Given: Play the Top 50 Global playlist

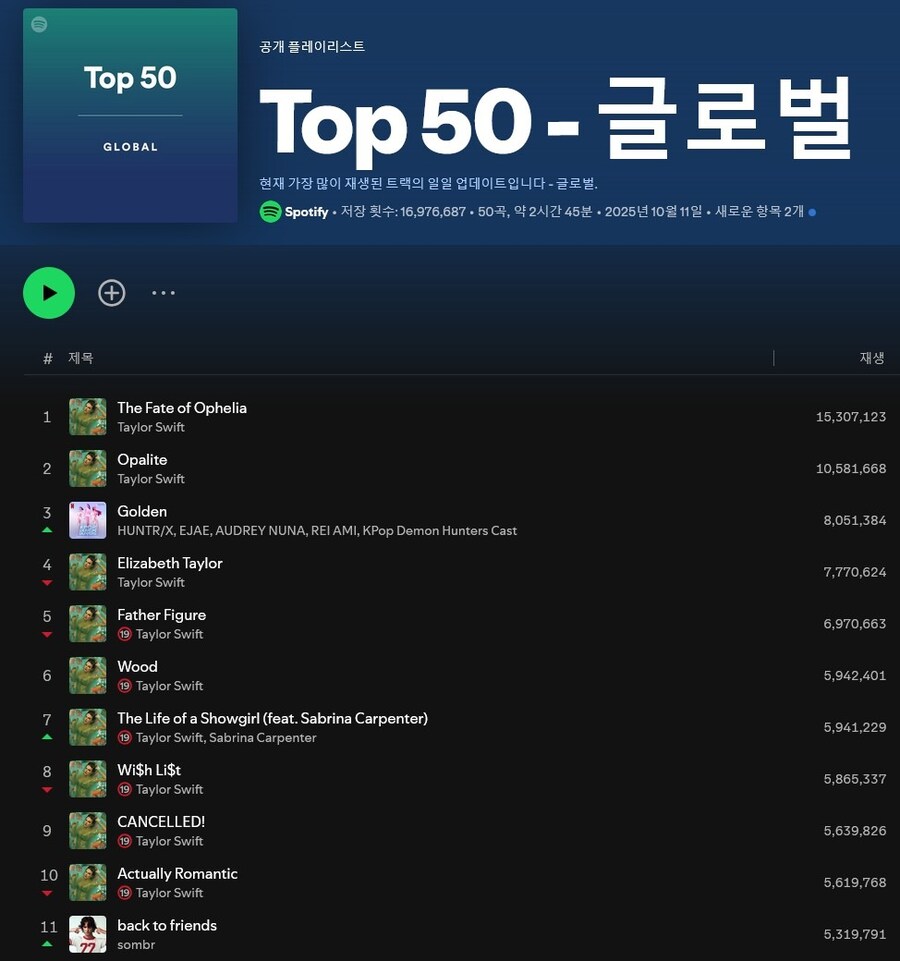Looking at the screenshot, I should [49, 293].
